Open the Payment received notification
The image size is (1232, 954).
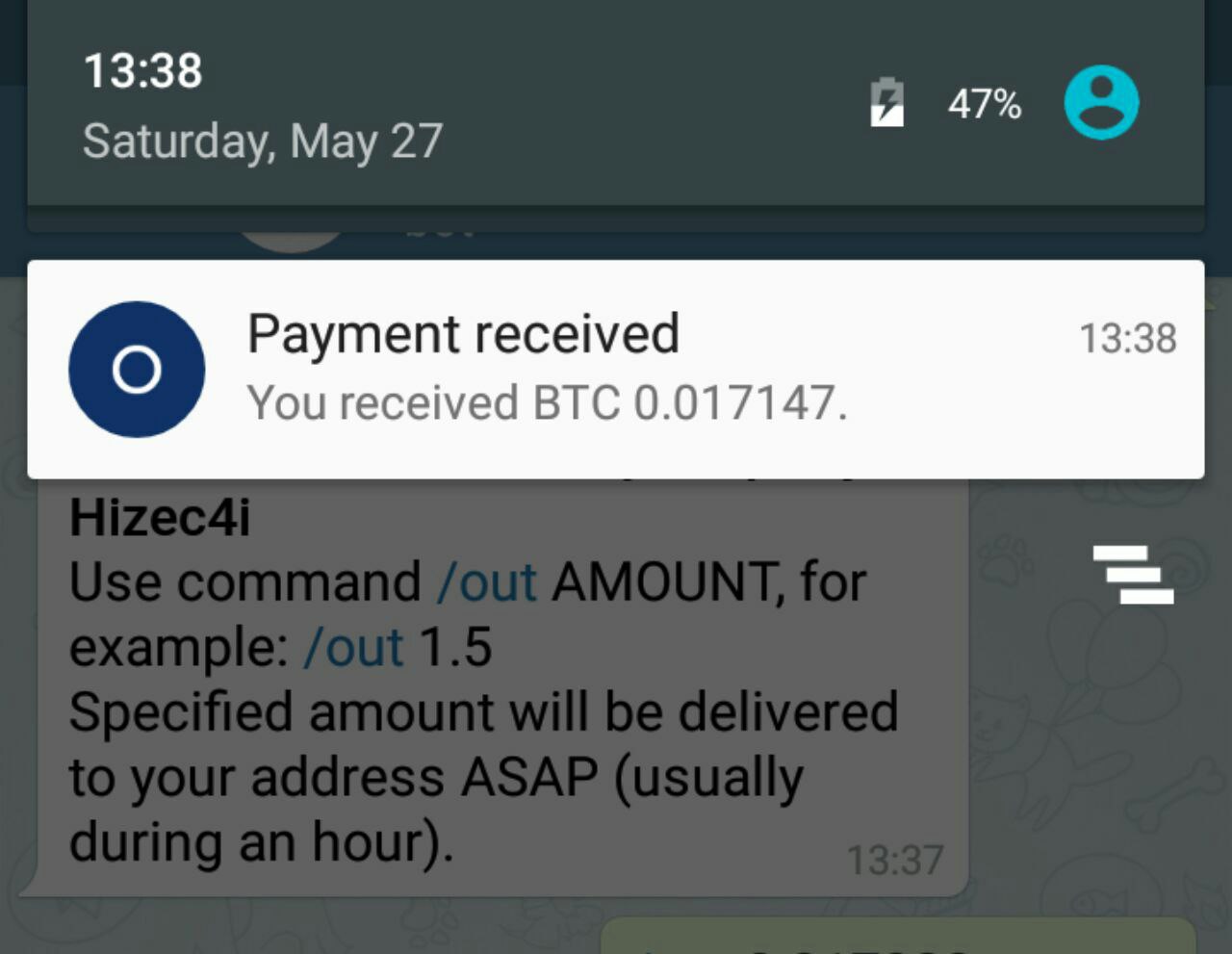click(x=616, y=369)
